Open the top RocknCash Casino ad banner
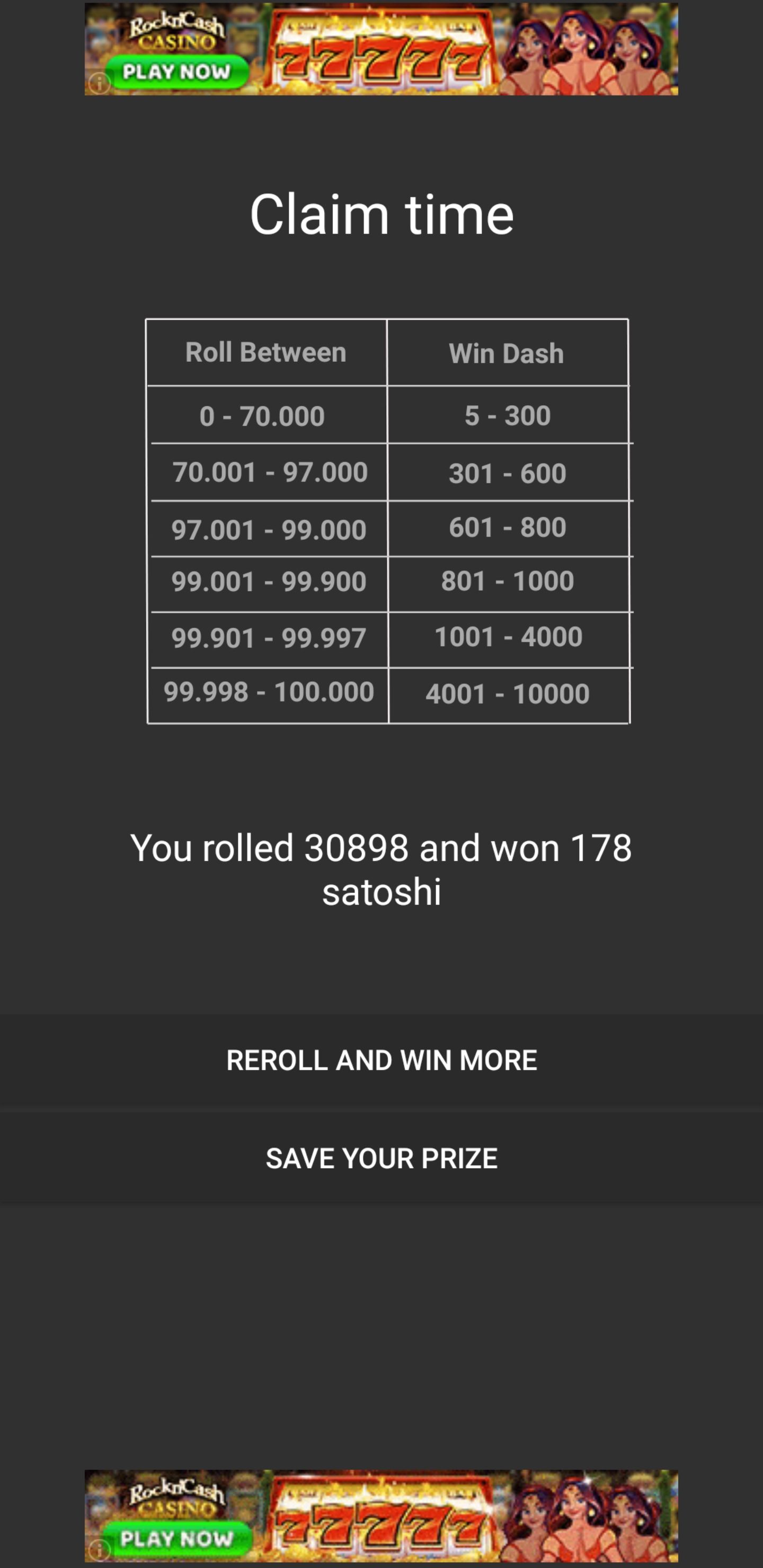The width and height of the screenshot is (763, 1568). [x=381, y=49]
